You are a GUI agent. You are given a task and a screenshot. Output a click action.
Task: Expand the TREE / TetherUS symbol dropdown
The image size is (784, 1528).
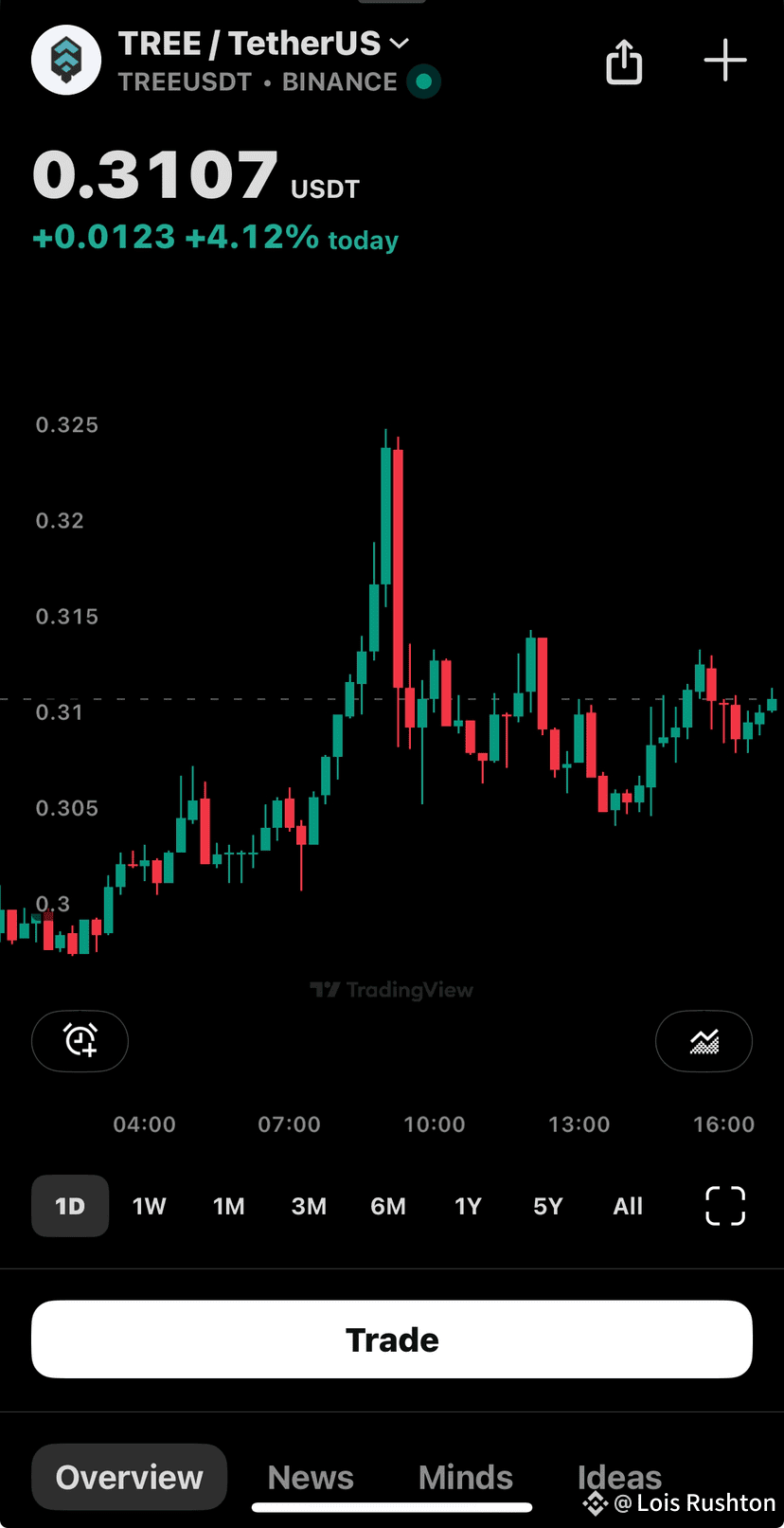[x=399, y=44]
